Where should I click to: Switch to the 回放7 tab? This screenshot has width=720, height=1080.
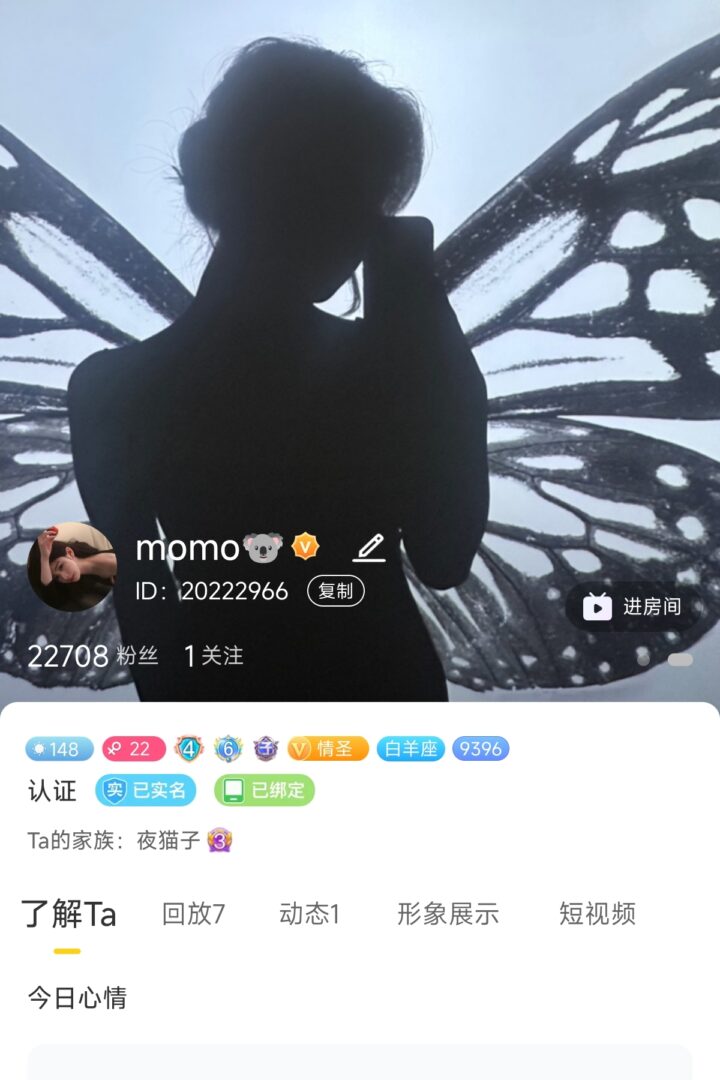pos(193,913)
